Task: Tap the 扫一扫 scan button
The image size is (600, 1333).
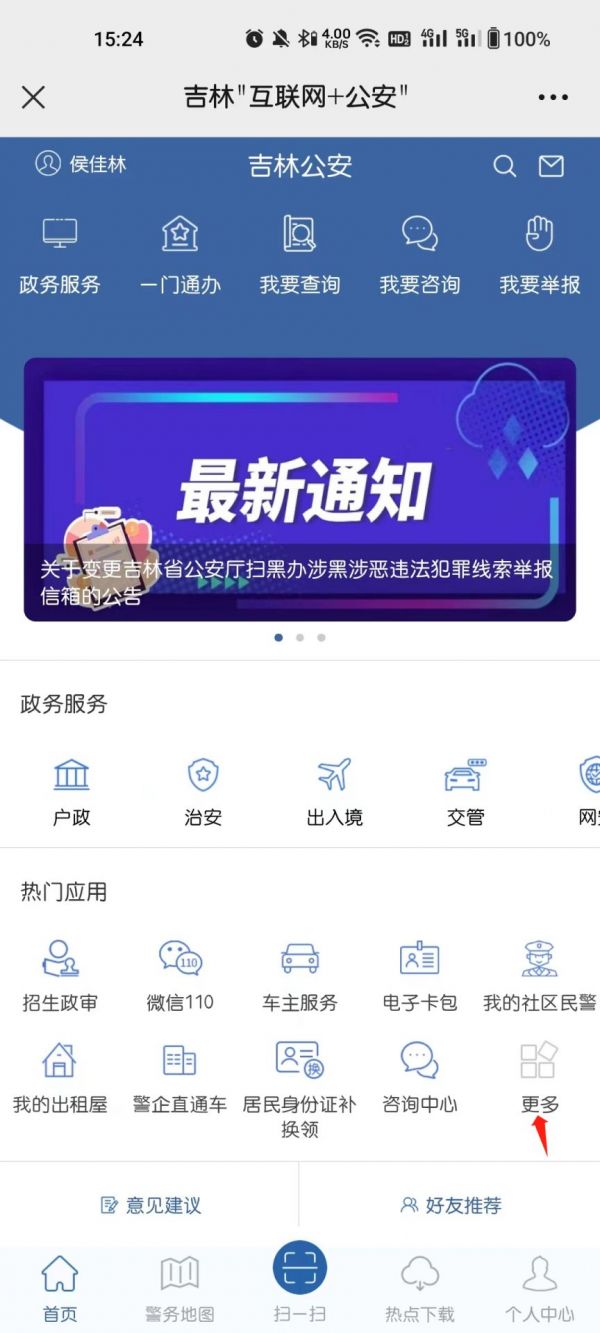Action: 300,1280
